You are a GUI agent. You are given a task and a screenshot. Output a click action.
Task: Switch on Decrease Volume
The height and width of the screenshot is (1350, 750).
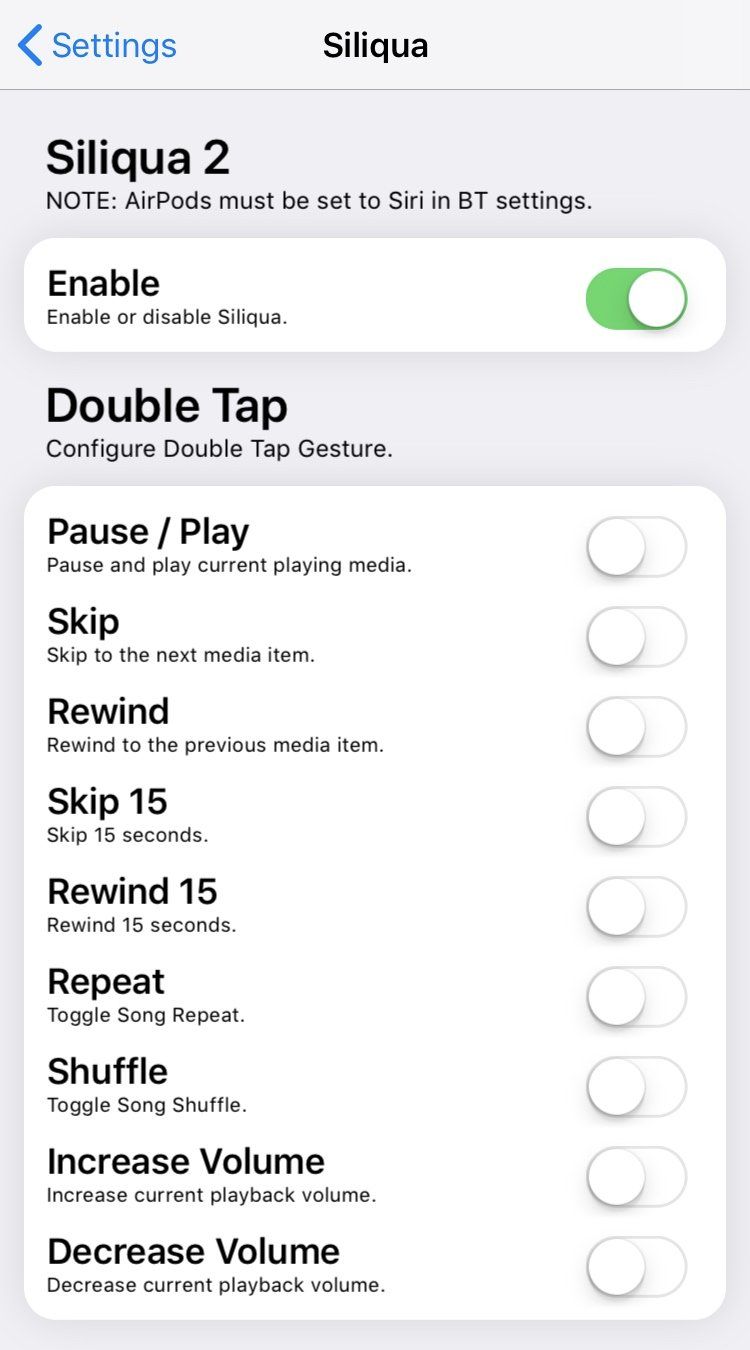[637, 1267]
